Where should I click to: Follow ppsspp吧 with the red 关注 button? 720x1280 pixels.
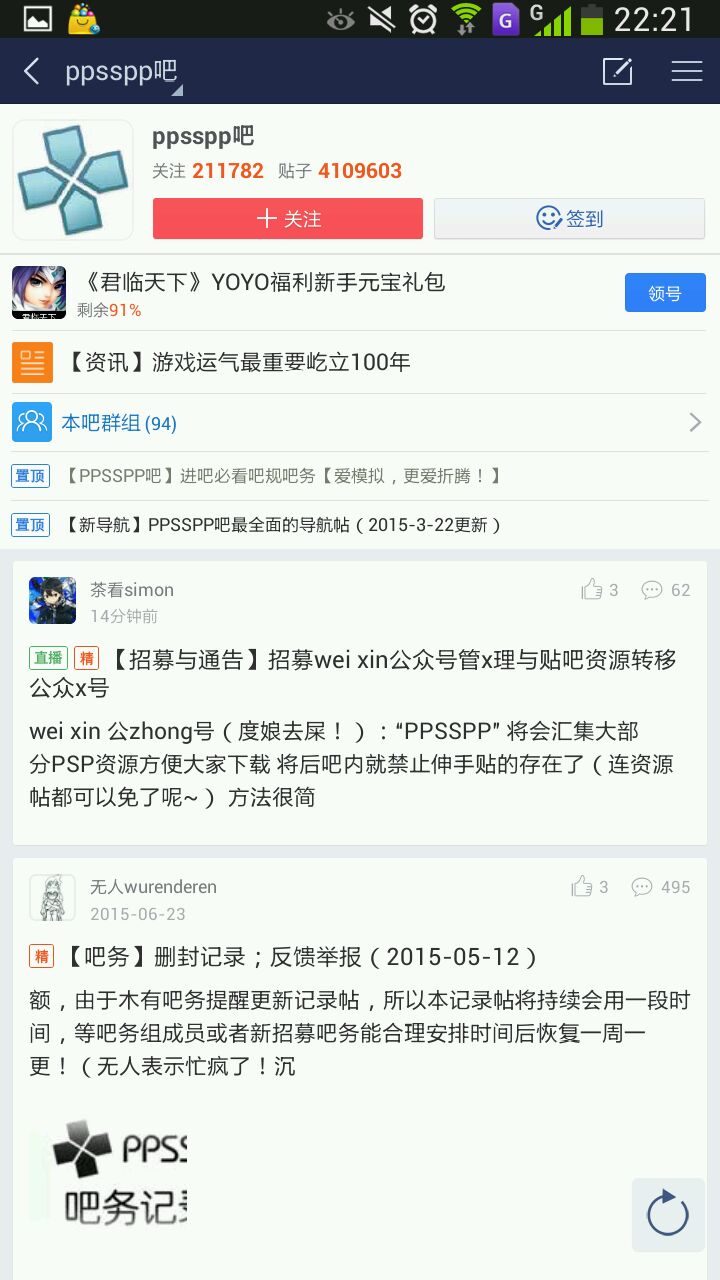[288, 218]
